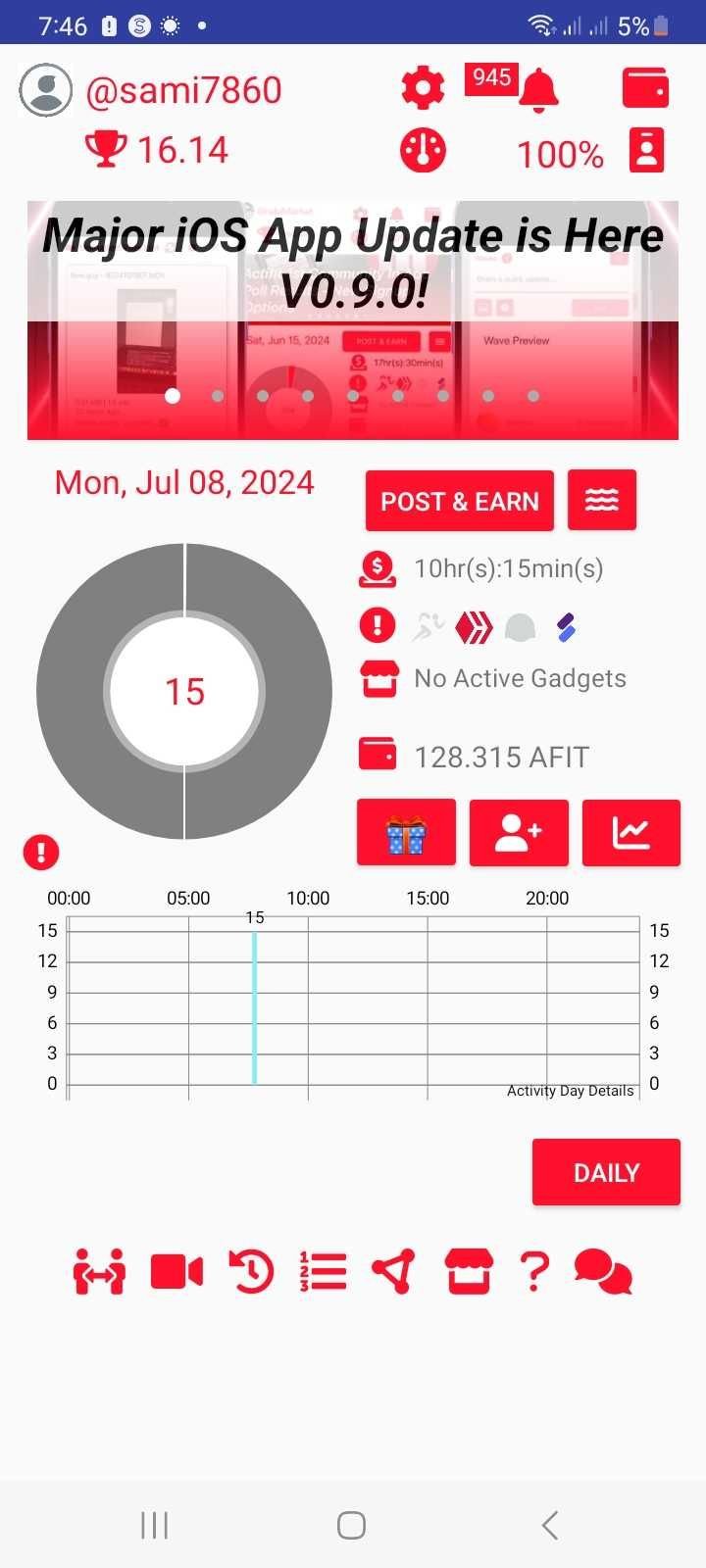This screenshot has height=1568, width=706.
Task: Open the help question mark
Action: click(x=534, y=1272)
